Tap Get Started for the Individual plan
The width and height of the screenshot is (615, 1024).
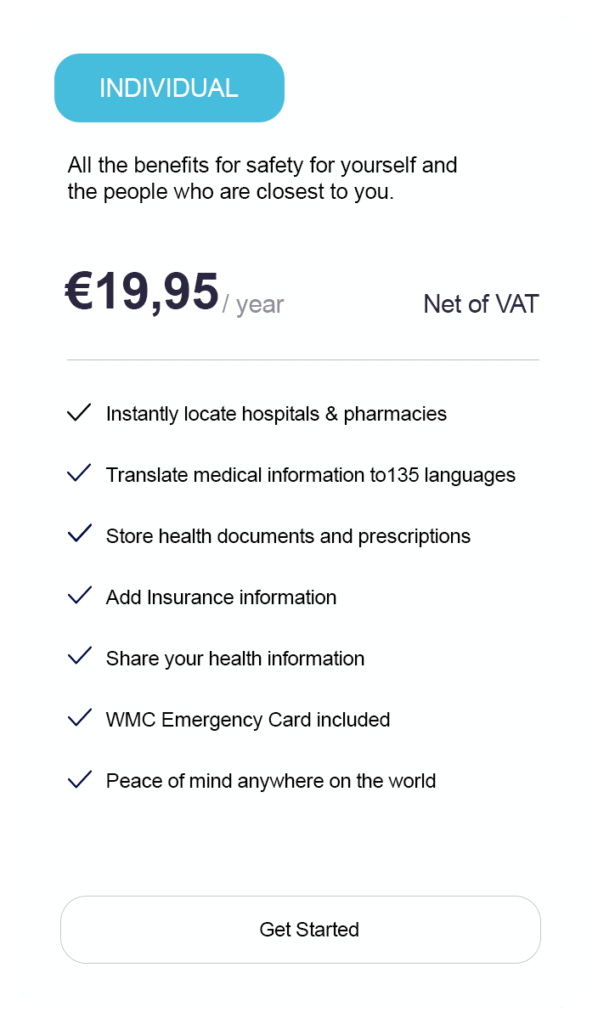[x=300, y=929]
